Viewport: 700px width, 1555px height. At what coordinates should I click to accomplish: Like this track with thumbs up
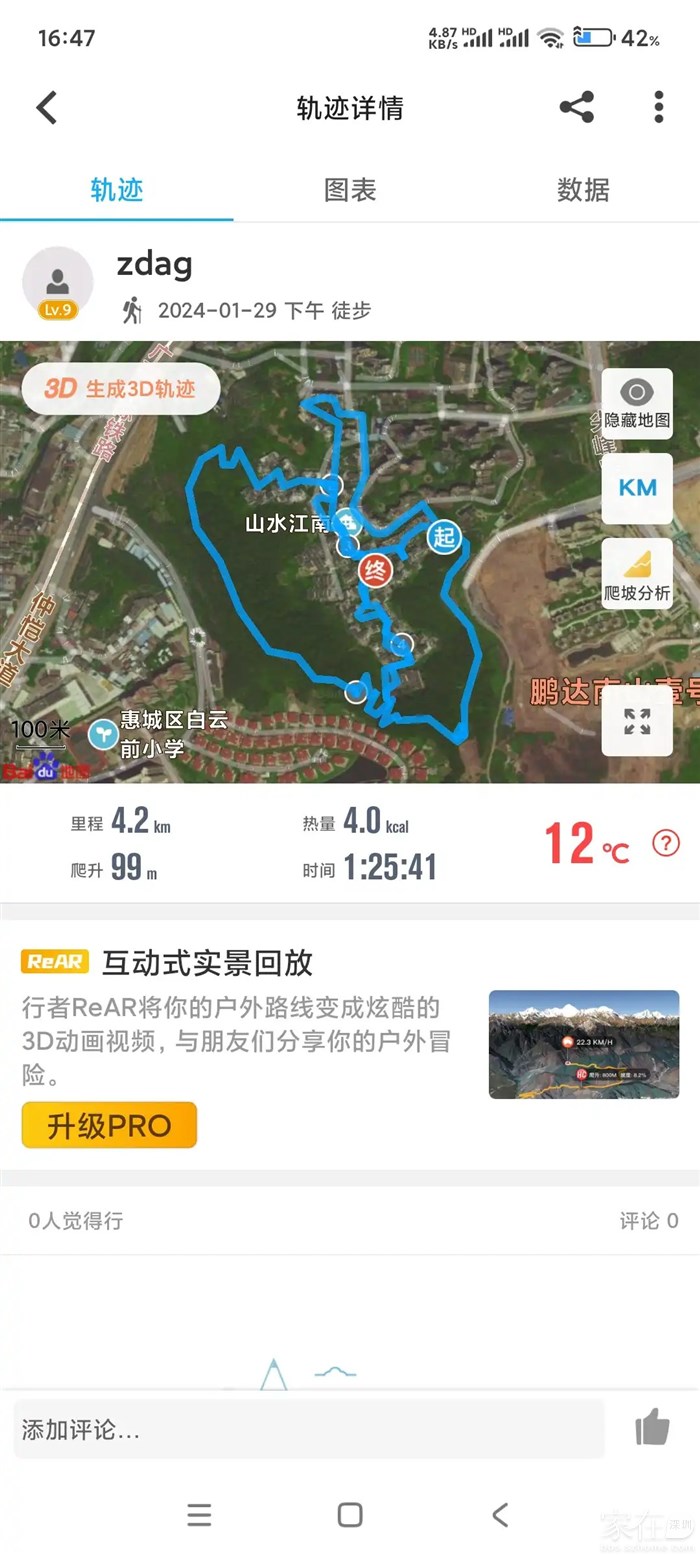pos(652,1428)
